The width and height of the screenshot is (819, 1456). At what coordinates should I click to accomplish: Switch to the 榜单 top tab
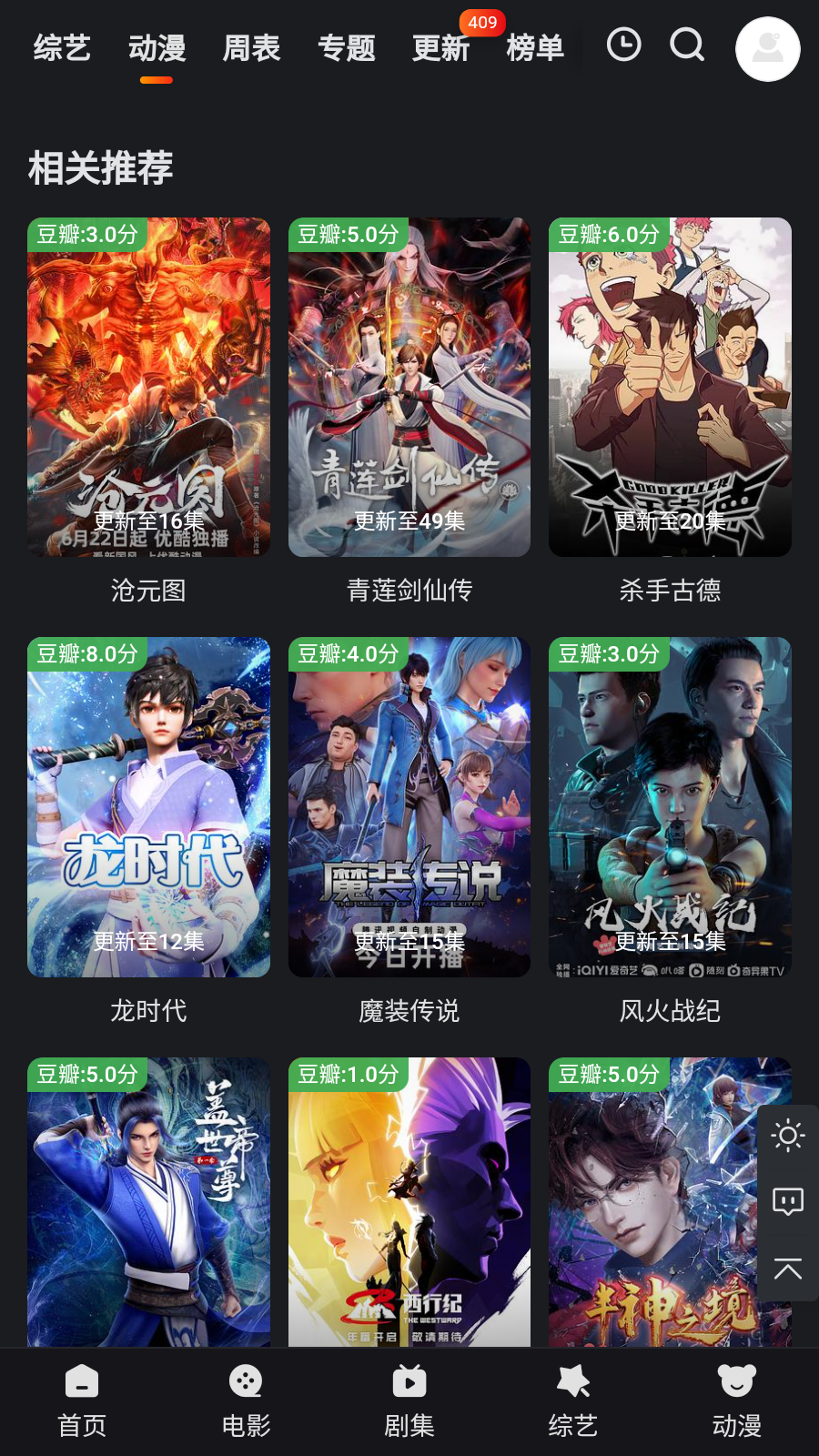pos(535,47)
